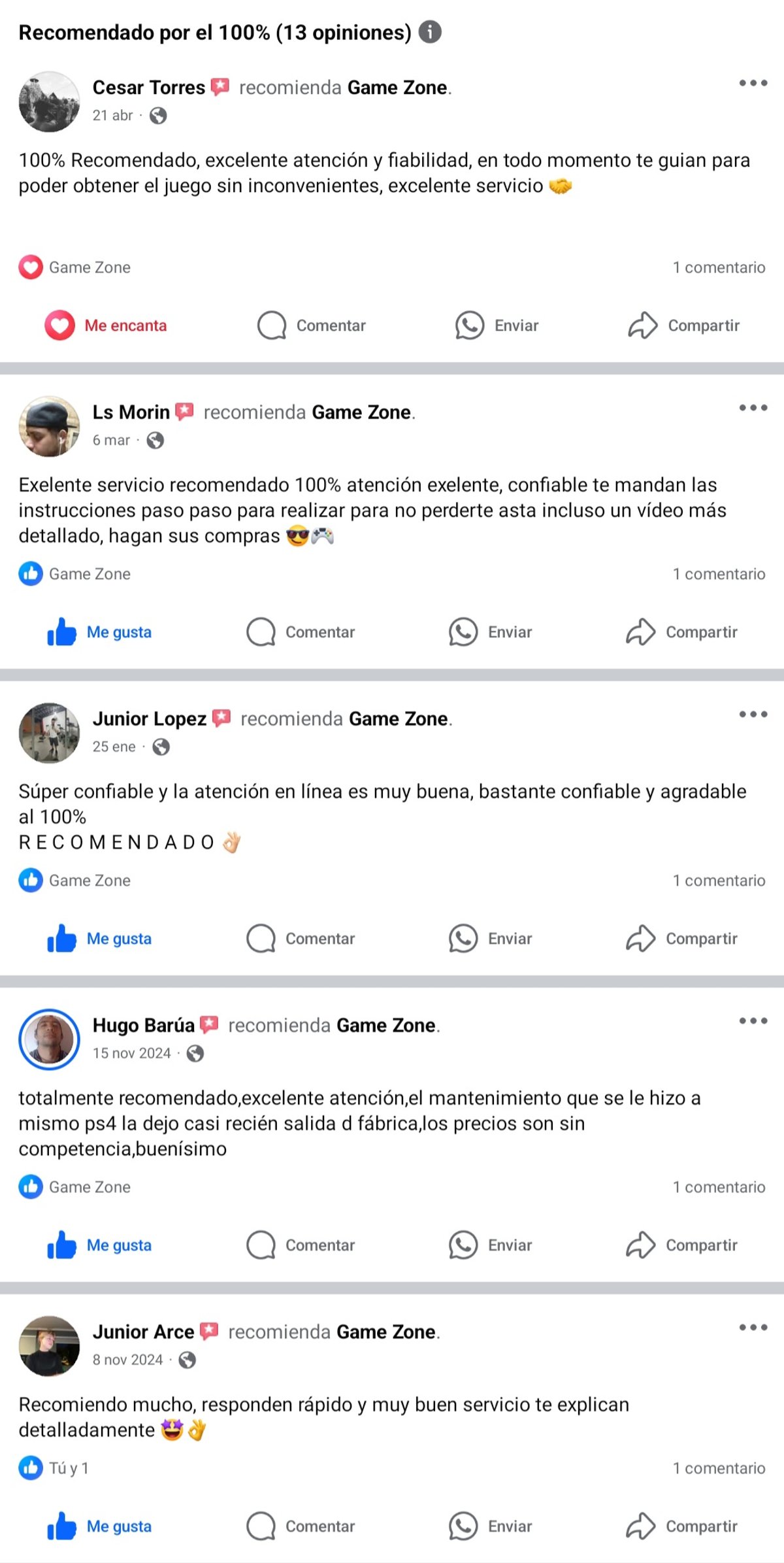
Task: Open the three-dot options on Hugo Barúa's review
Action: tap(754, 1020)
